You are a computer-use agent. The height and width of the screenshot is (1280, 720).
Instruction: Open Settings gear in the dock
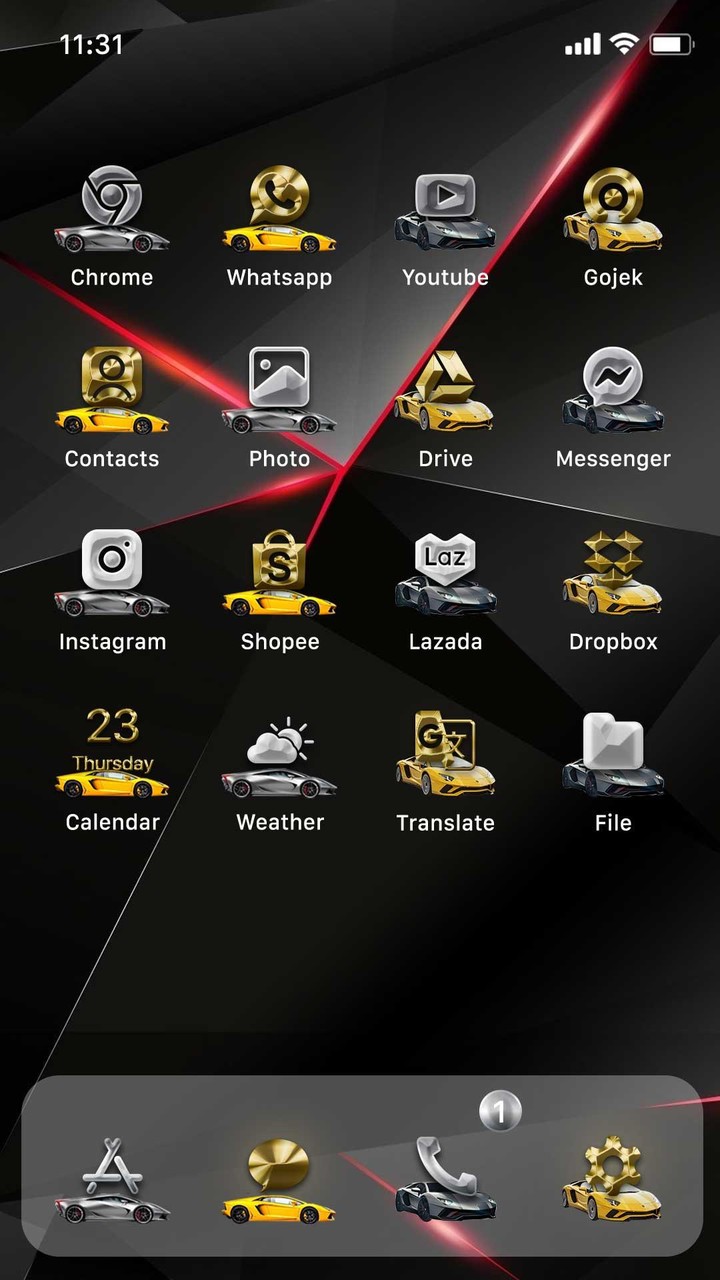point(613,1180)
